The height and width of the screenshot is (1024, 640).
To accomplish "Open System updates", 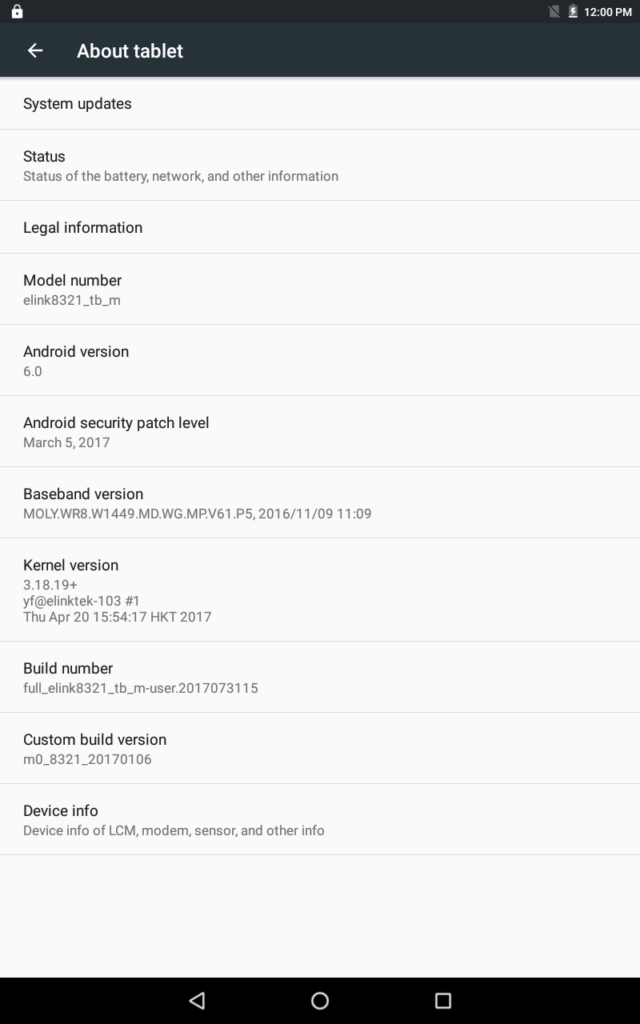I will click(320, 104).
